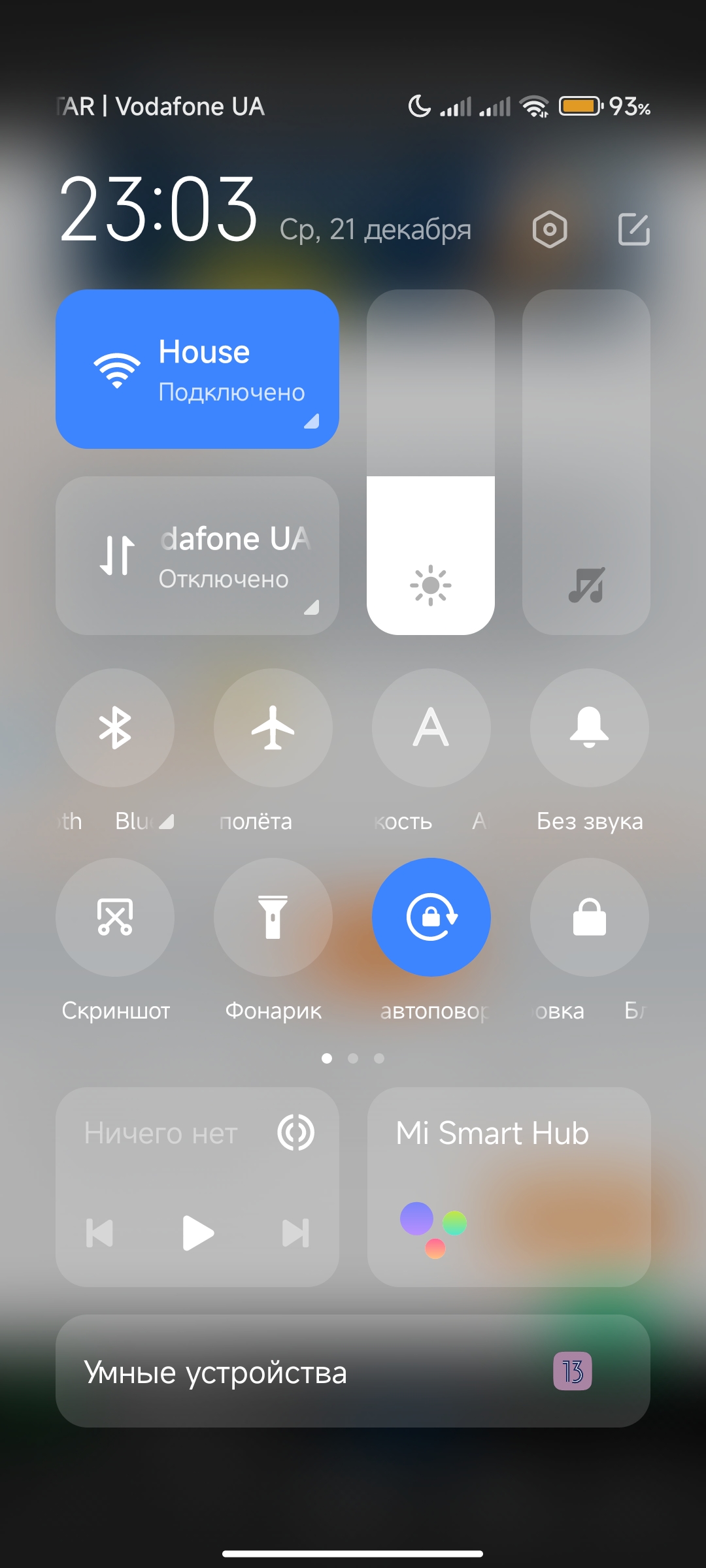Image resolution: width=706 pixels, height=1568 pixels.
Task: Play media in the player card
Action: coord(198,1233)
